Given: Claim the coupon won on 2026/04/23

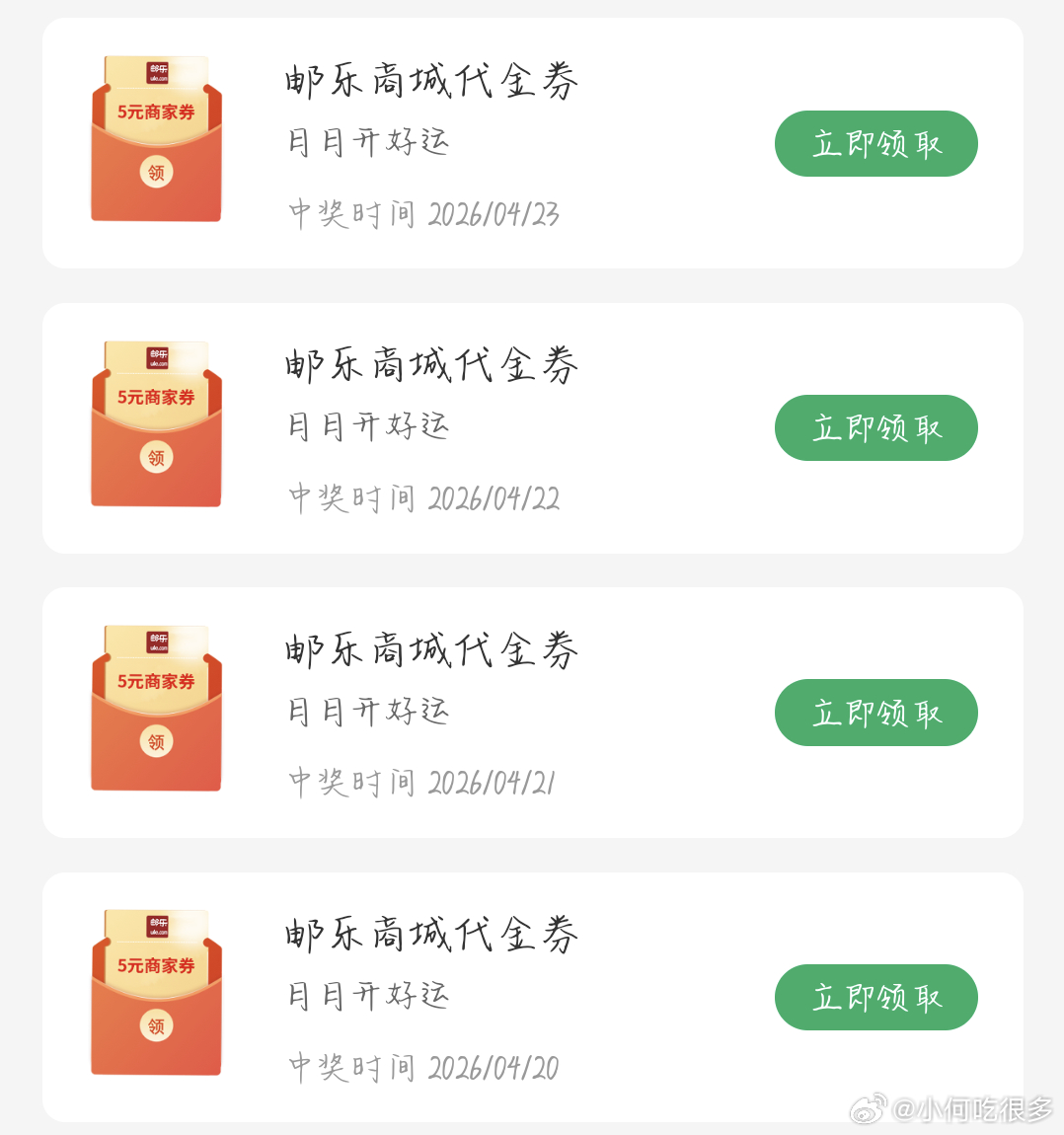Looking at the screenshot, I should 875,144.
